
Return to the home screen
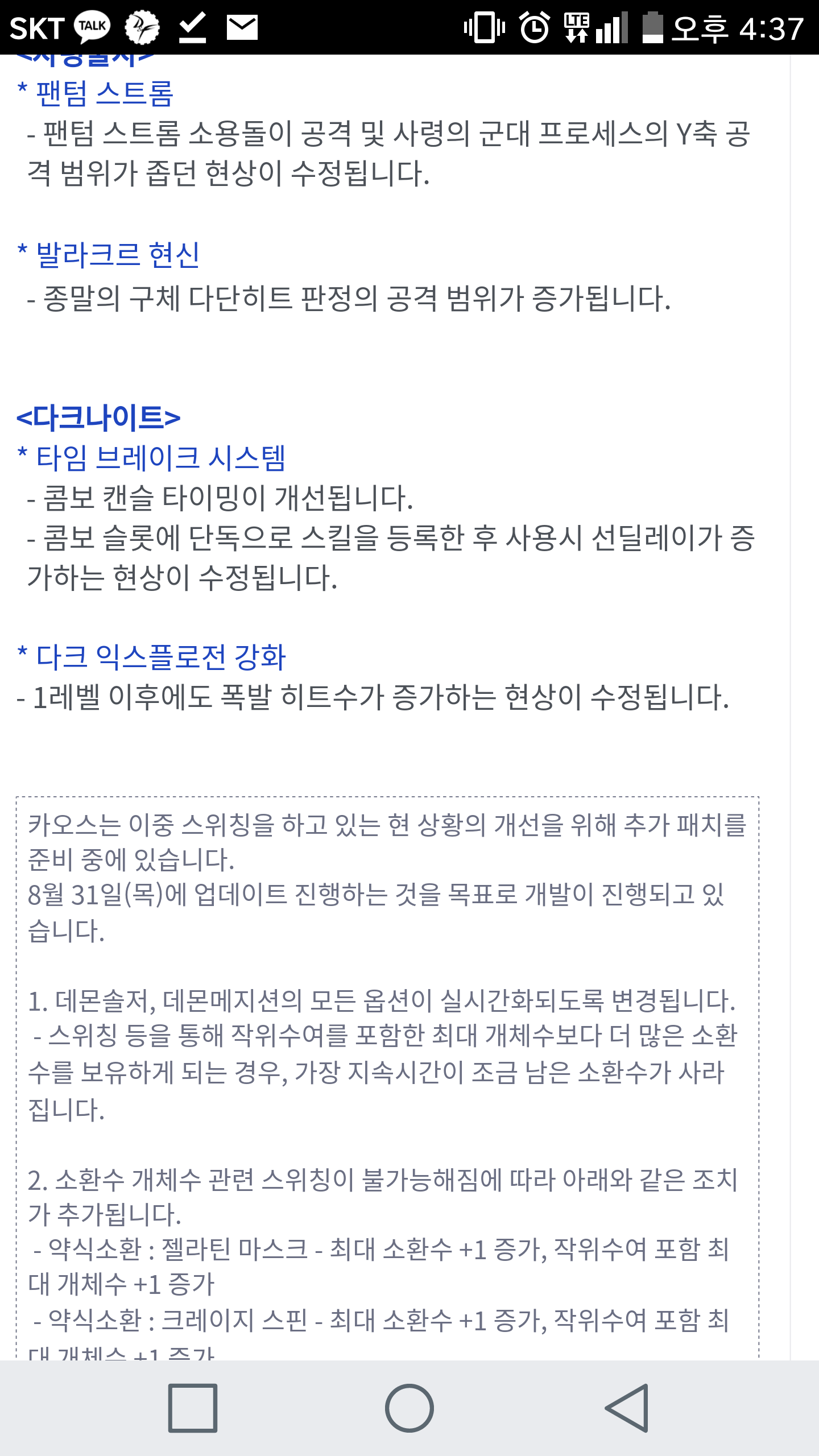409,1408
